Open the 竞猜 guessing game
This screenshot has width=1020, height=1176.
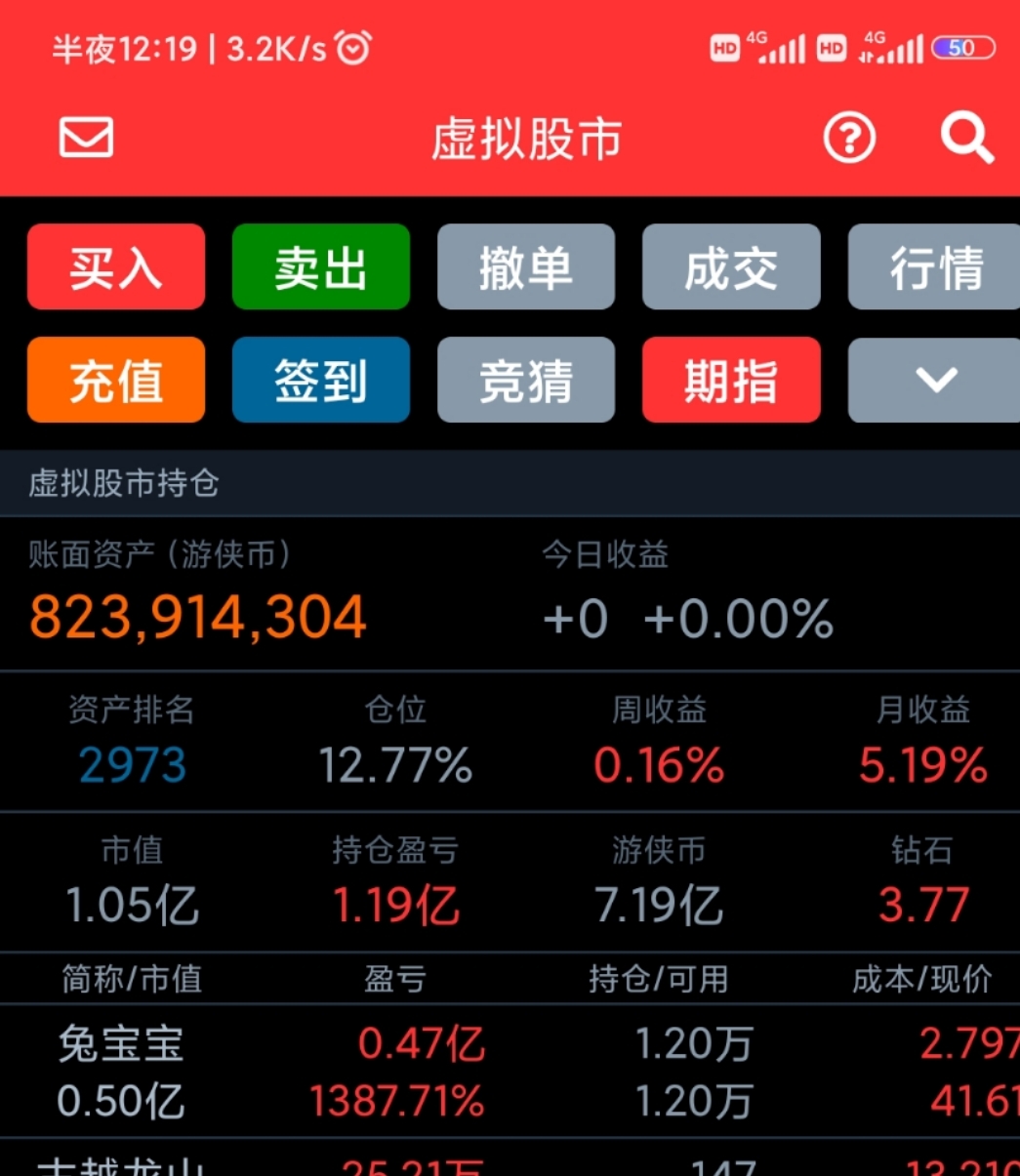[x=526, y=380]
